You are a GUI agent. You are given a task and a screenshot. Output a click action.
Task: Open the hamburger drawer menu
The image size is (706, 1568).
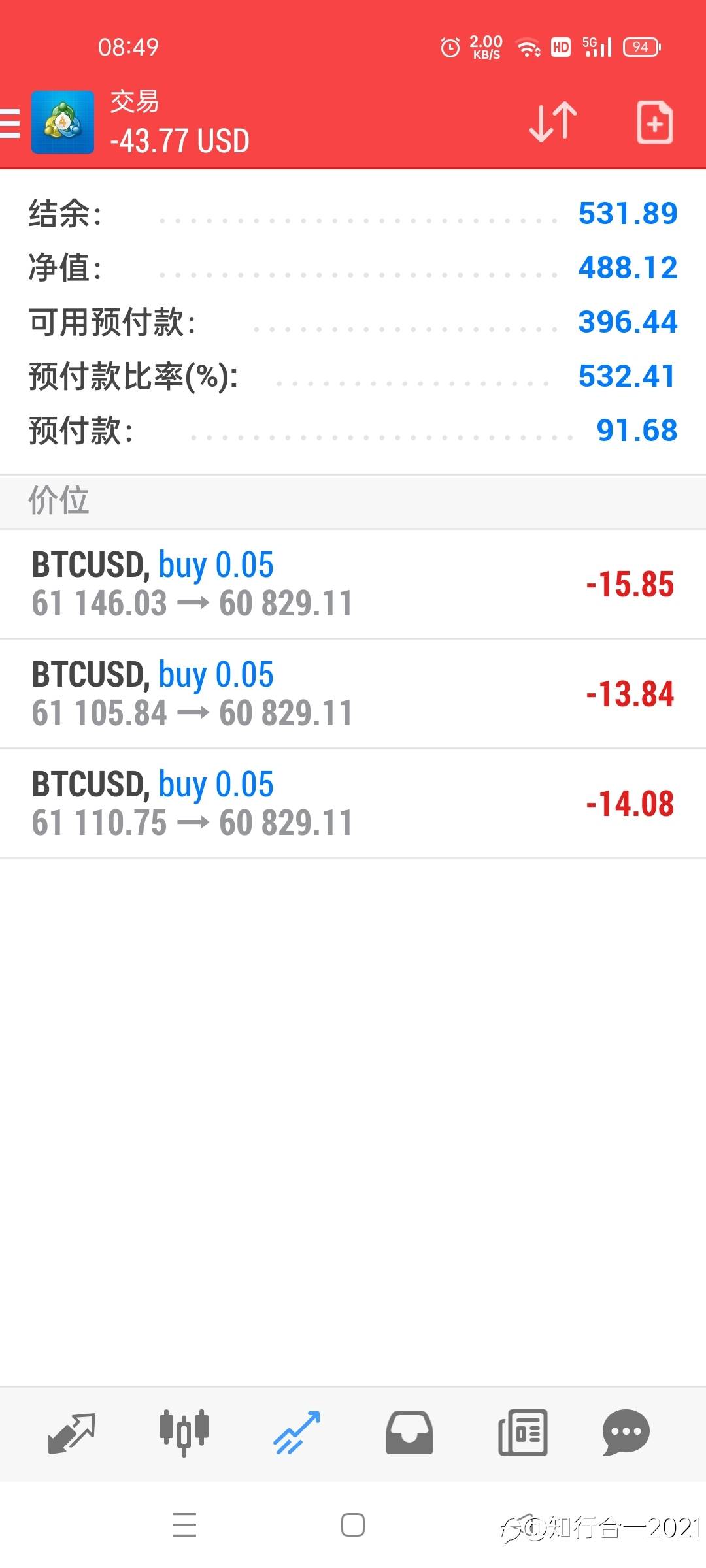point(10,123)
